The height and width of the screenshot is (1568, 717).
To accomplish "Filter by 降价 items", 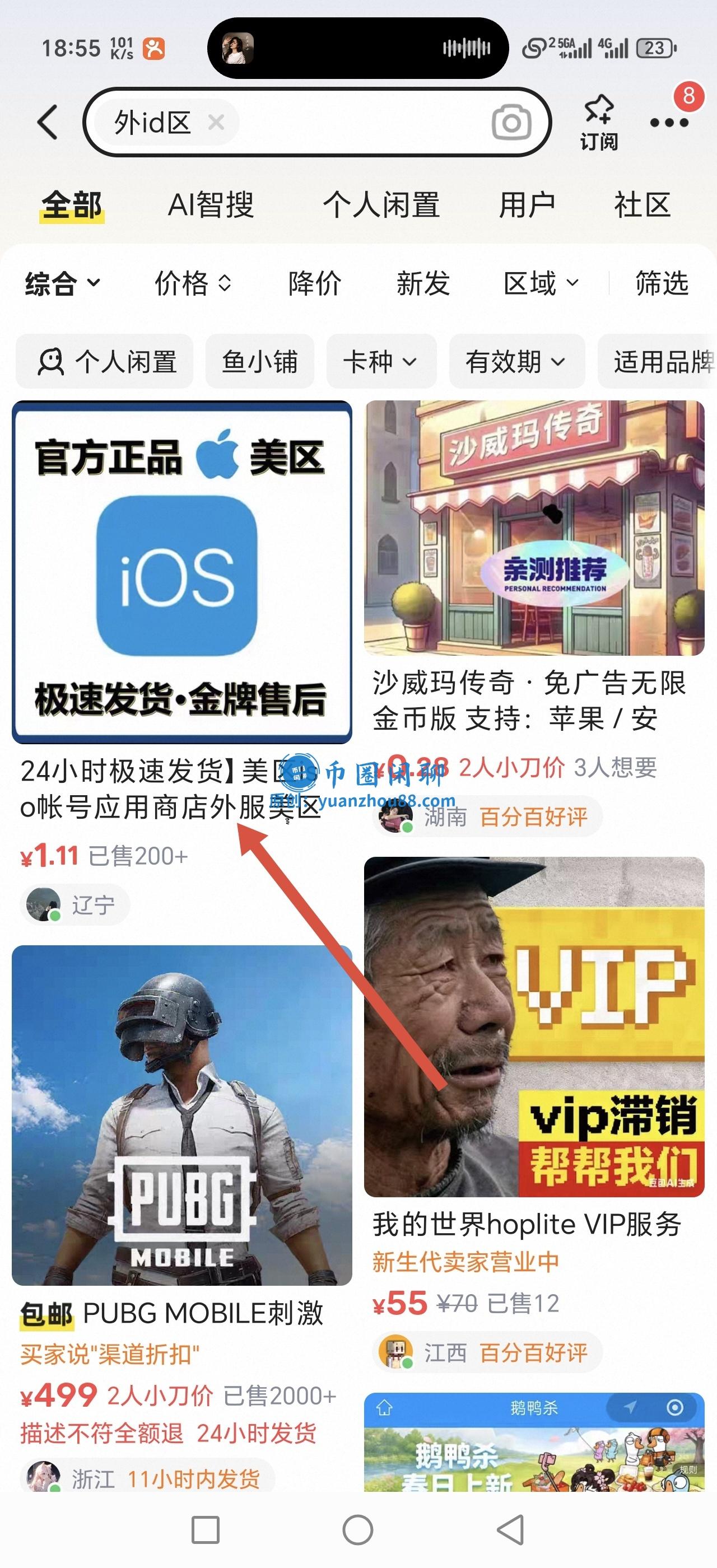I will point(315,284).
